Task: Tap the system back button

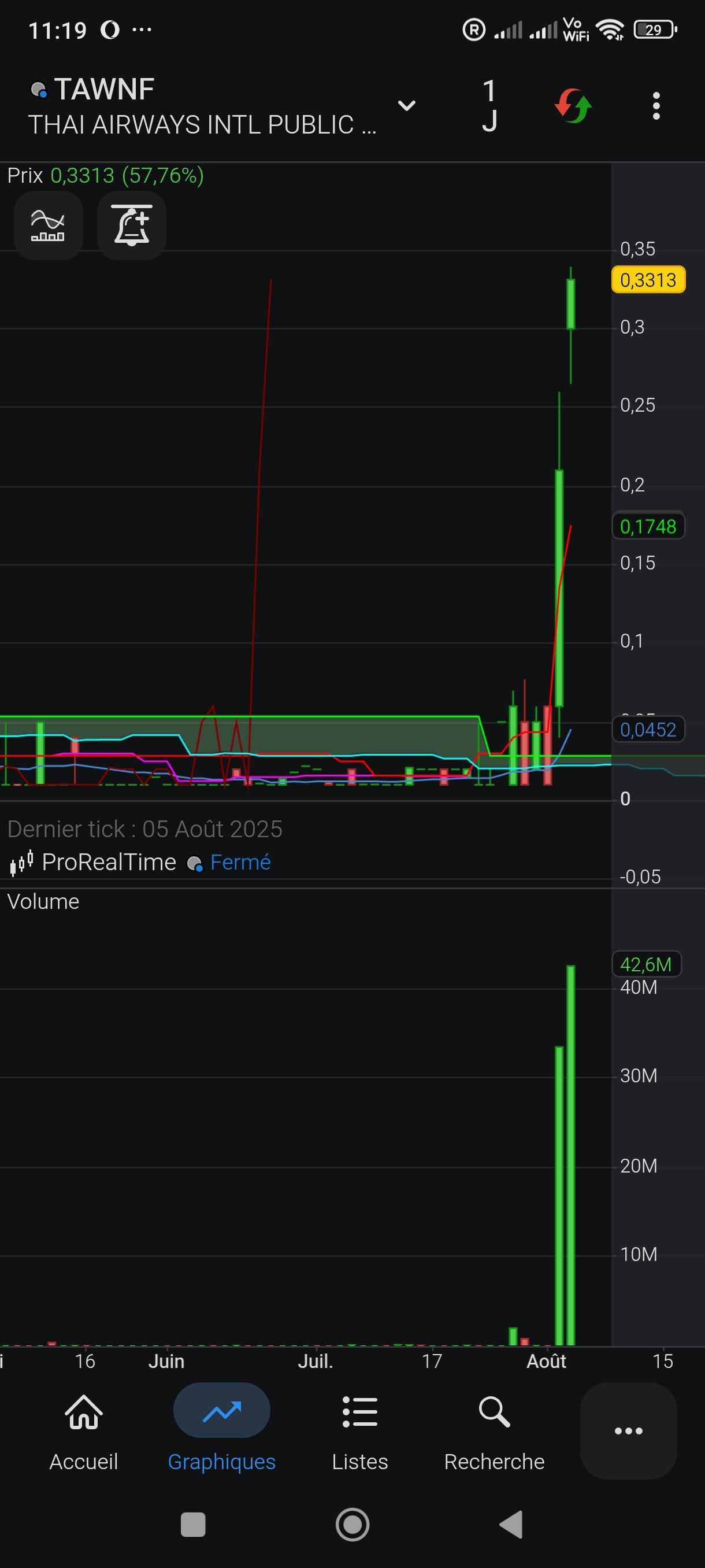Action: click(511, 1525)
